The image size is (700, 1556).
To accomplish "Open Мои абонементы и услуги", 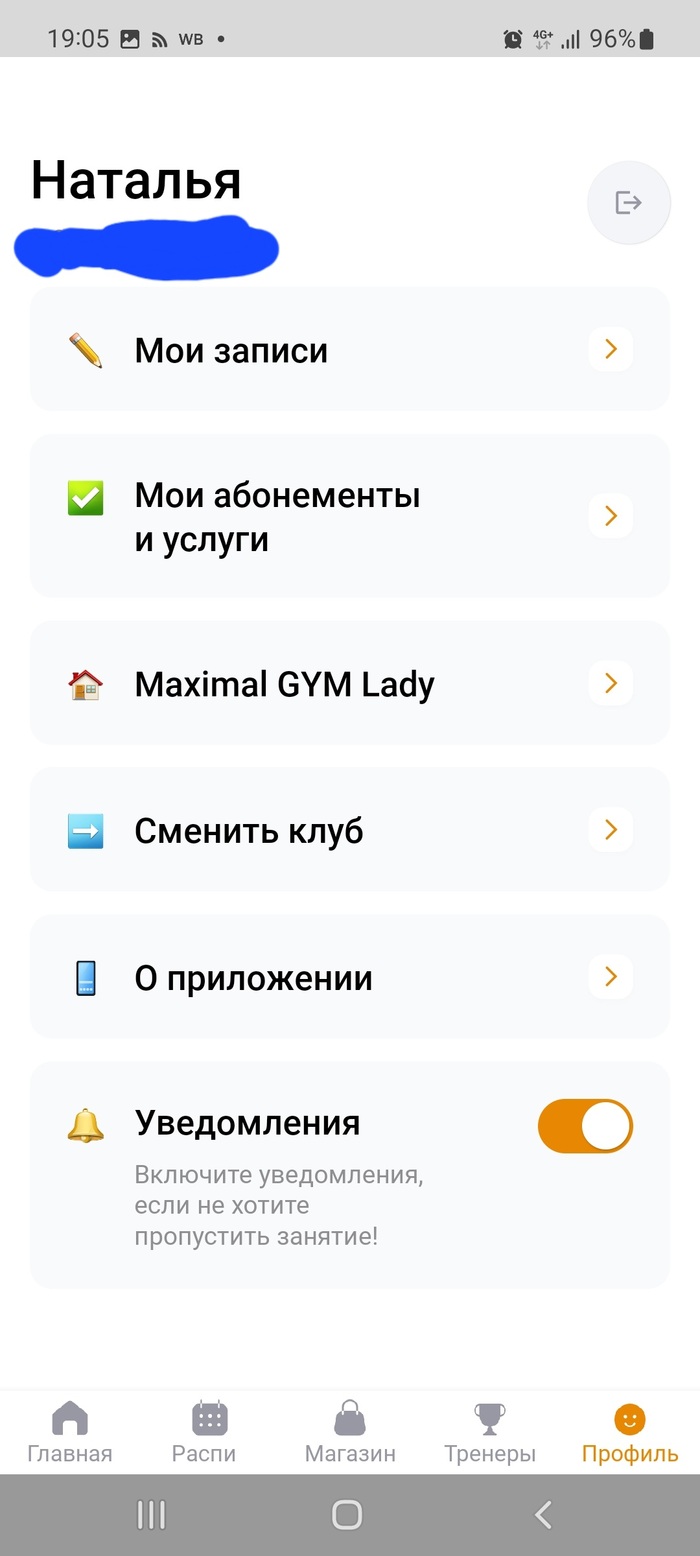I will pyautogui.click(x=349, y=516).
